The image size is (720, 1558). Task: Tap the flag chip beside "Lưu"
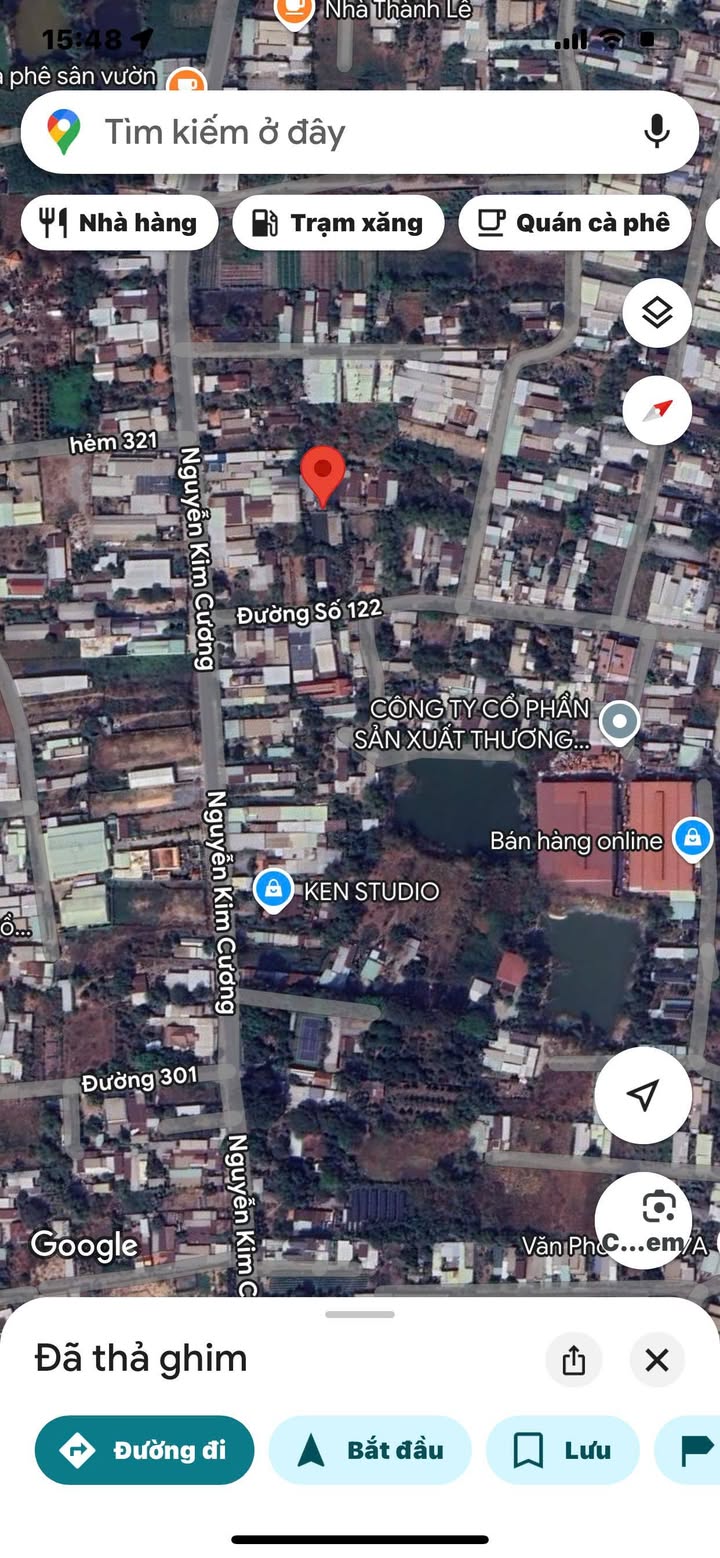[x=696, y=1450]
